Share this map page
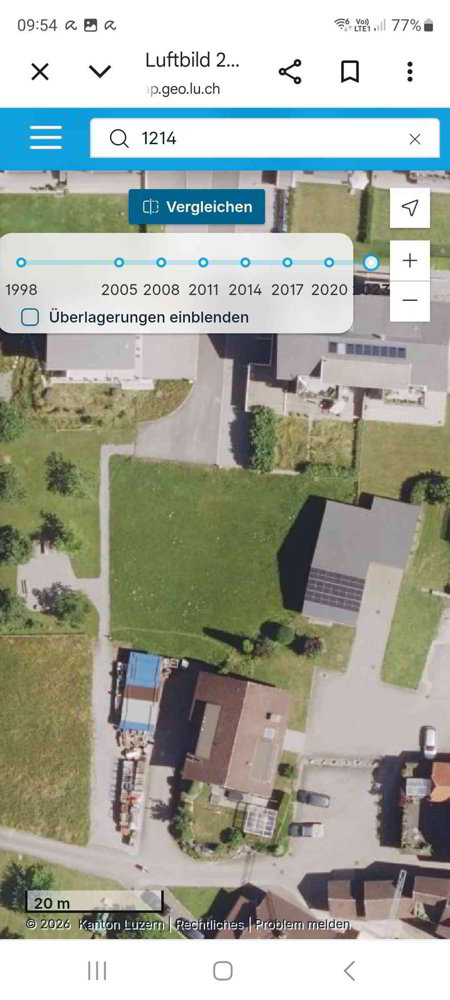This screenshot has height=1000, width=450. (x=290, y=71)
